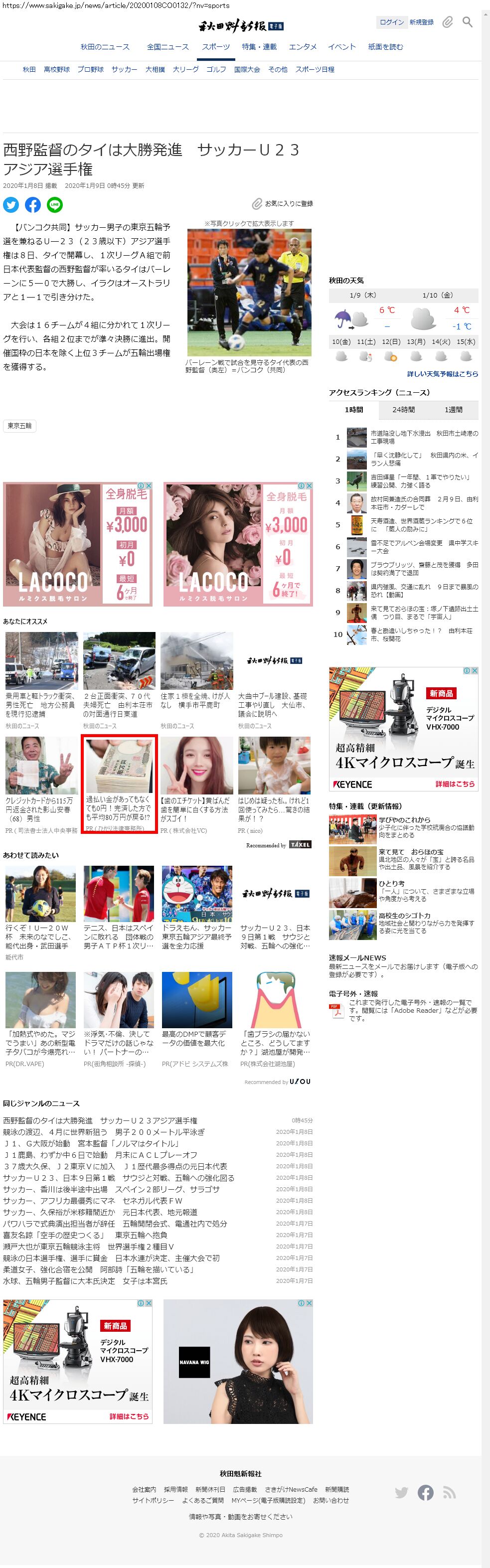
Task: Open 詳しい天気予報はこちら weather link
Action: tap(442, 374)
